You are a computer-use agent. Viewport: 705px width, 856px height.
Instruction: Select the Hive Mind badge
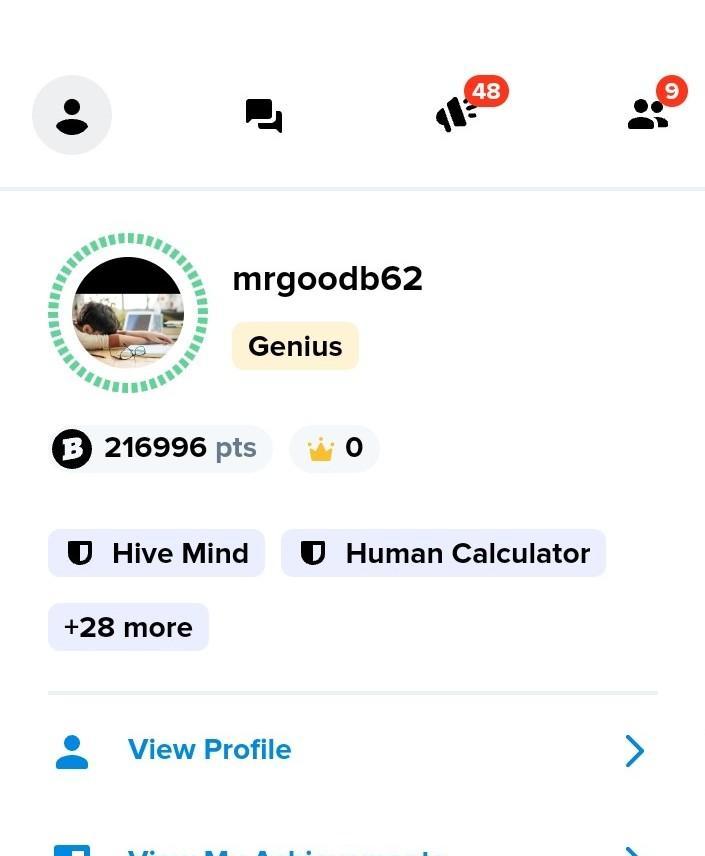coord(157,553)
